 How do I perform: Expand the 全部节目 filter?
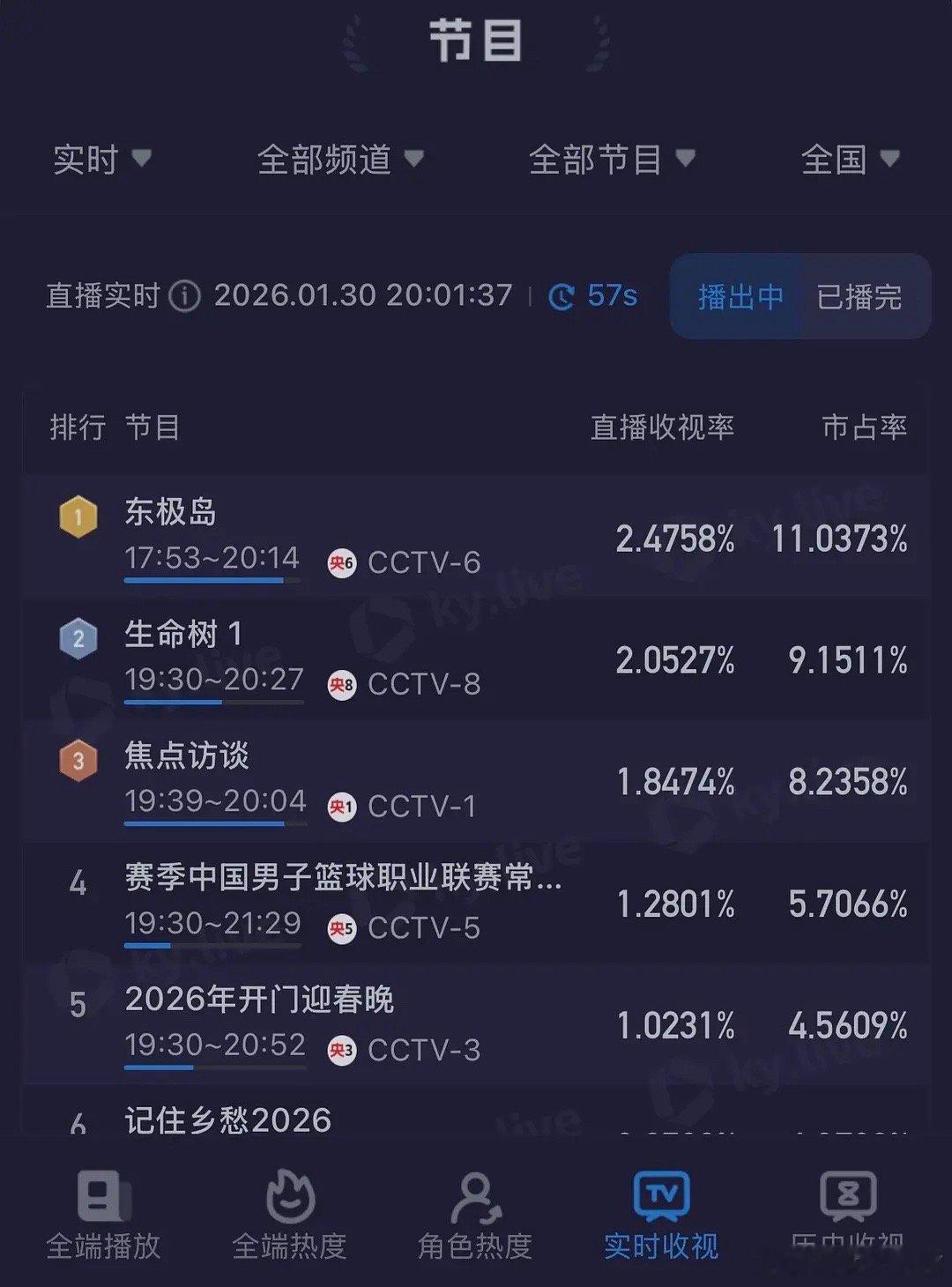(x=608, y=160)
